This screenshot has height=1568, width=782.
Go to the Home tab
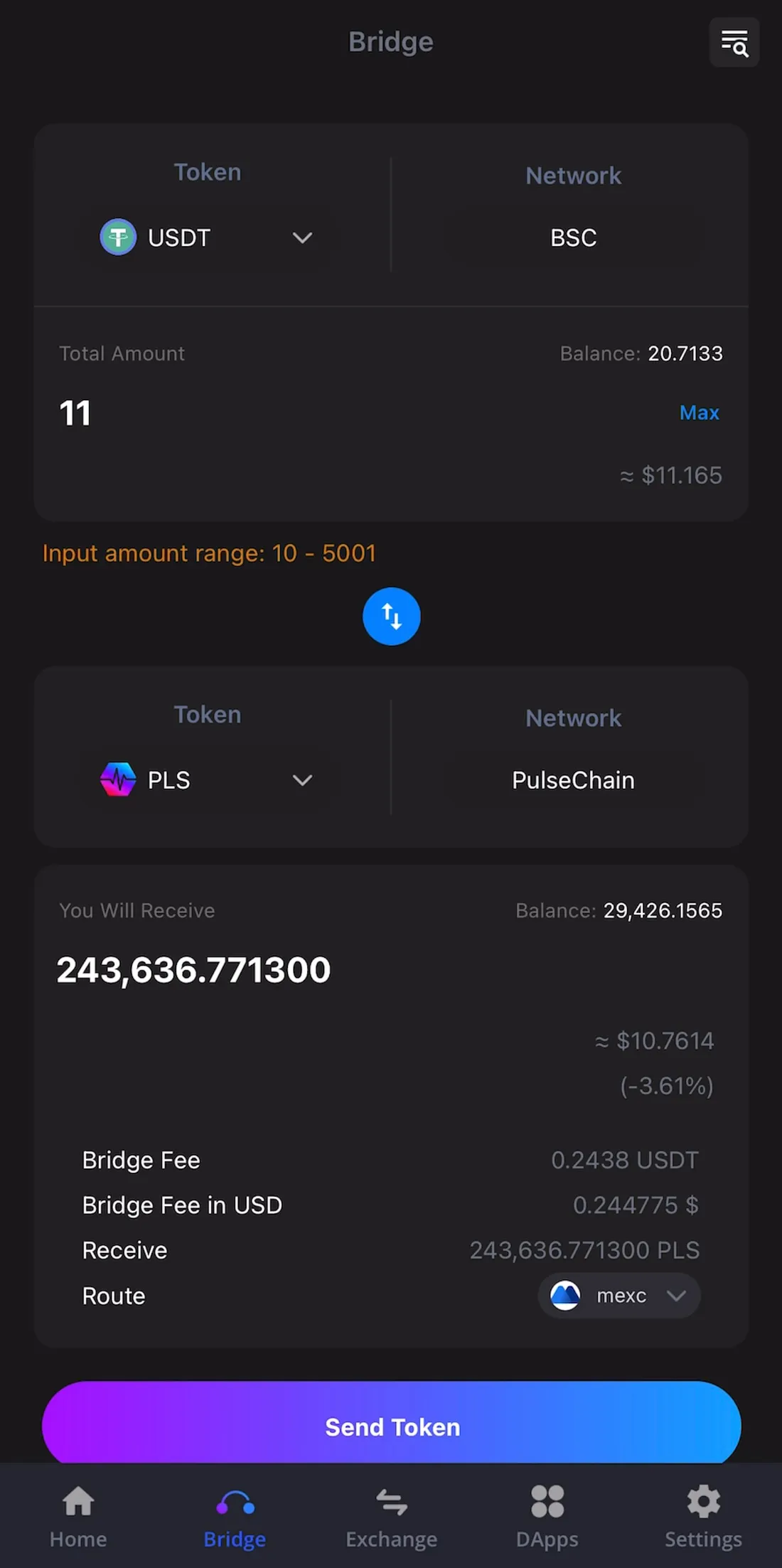point(78,1515)
